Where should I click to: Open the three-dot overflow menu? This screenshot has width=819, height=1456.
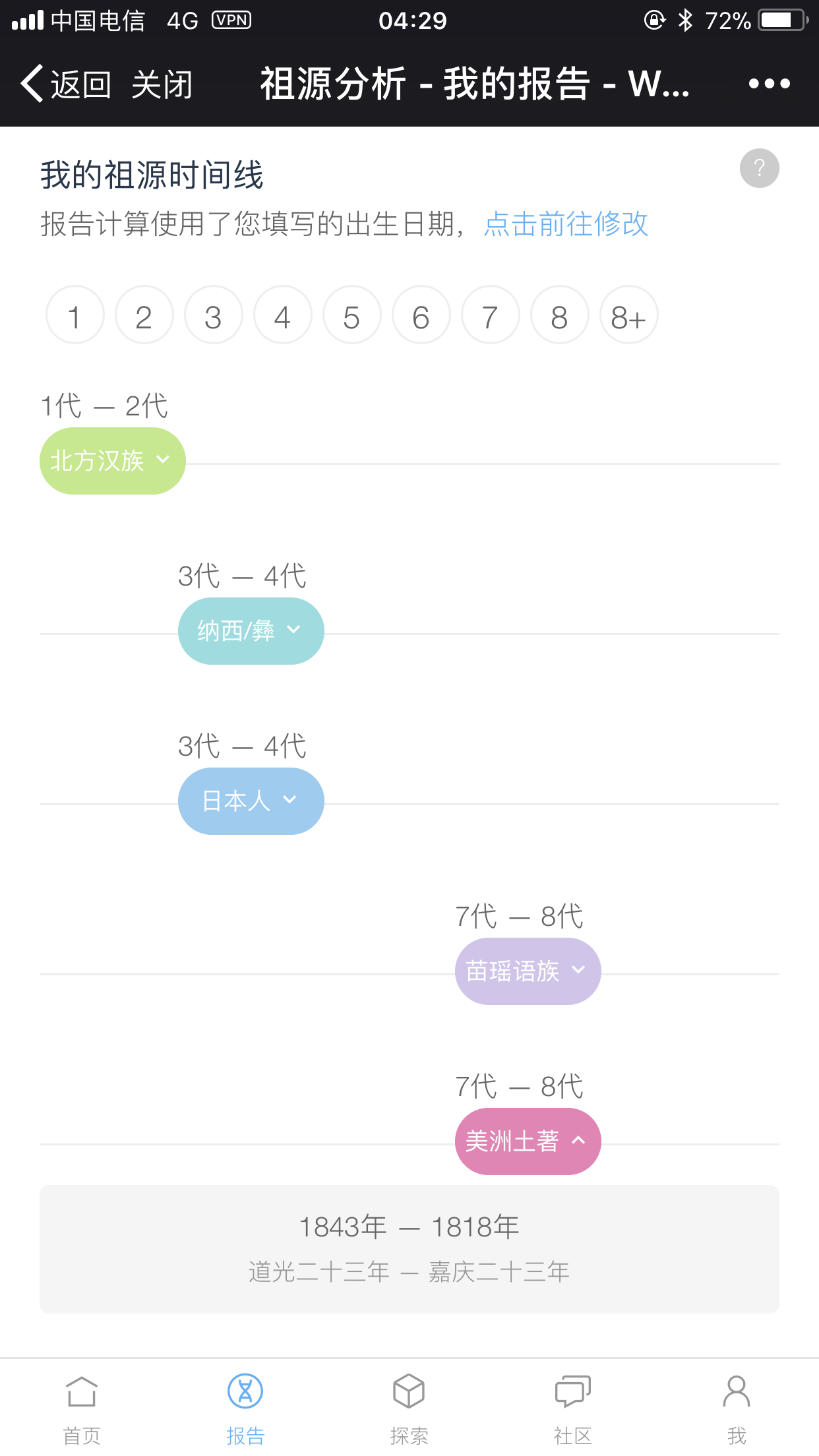coord(769,84)
